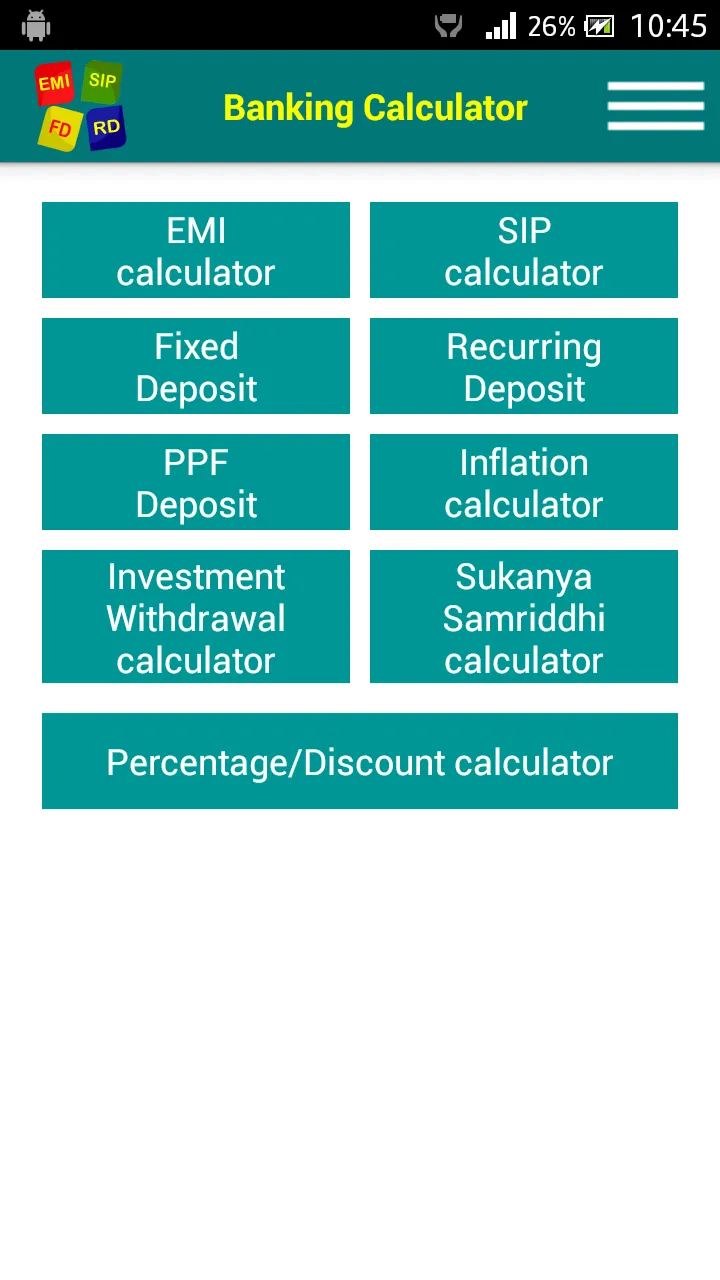Open the hamburger menu

point(655,106)
